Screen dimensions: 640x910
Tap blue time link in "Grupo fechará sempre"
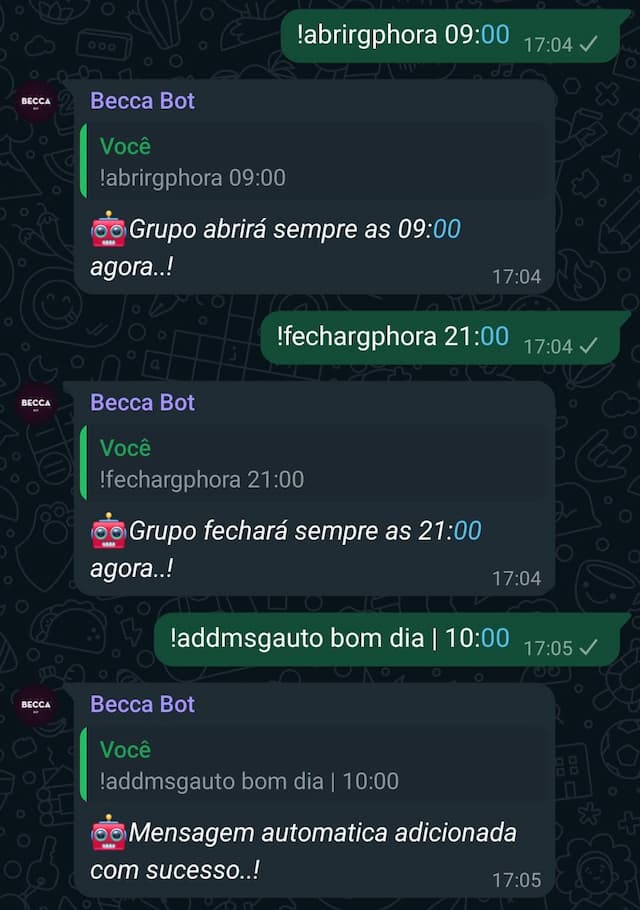click(467, 531)
